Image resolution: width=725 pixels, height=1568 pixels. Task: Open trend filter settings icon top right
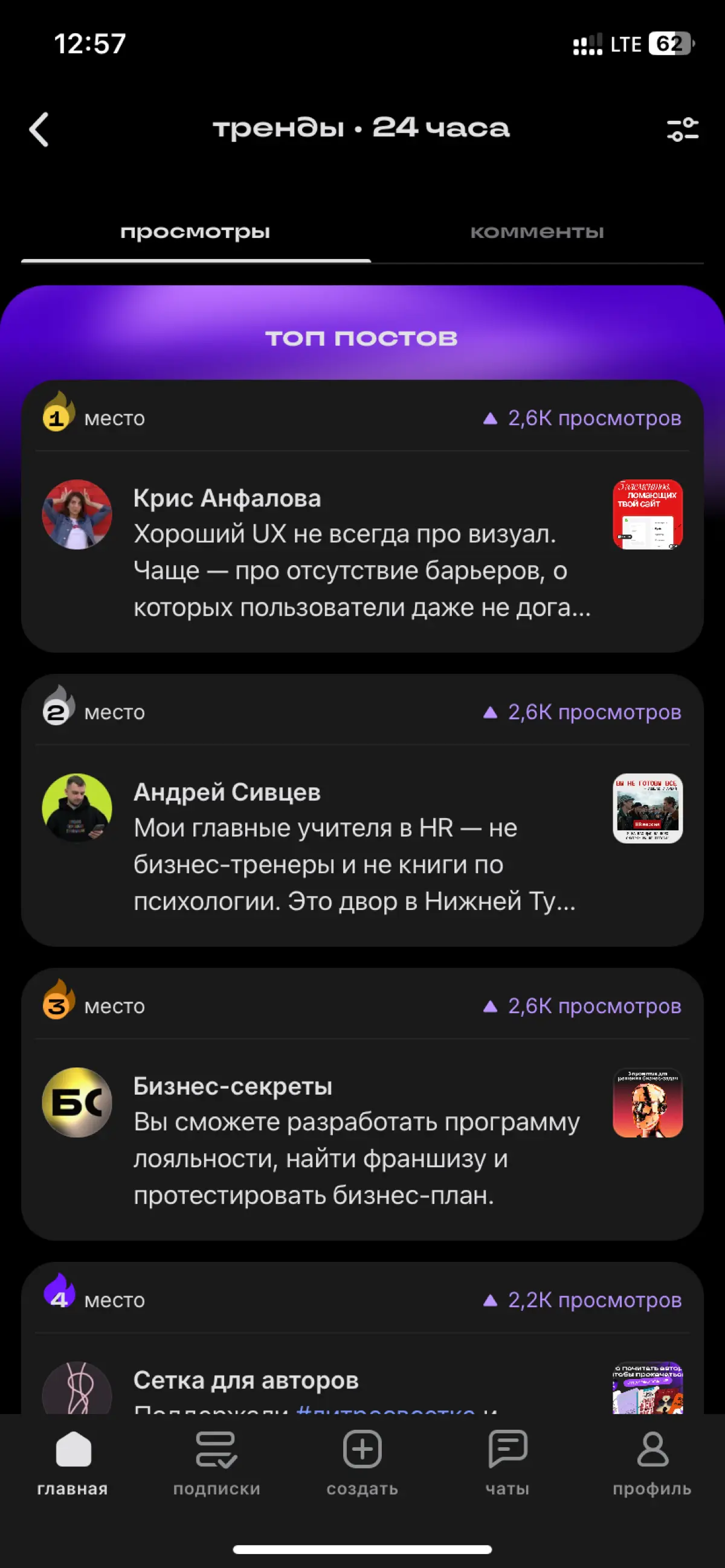click(682, 130)
